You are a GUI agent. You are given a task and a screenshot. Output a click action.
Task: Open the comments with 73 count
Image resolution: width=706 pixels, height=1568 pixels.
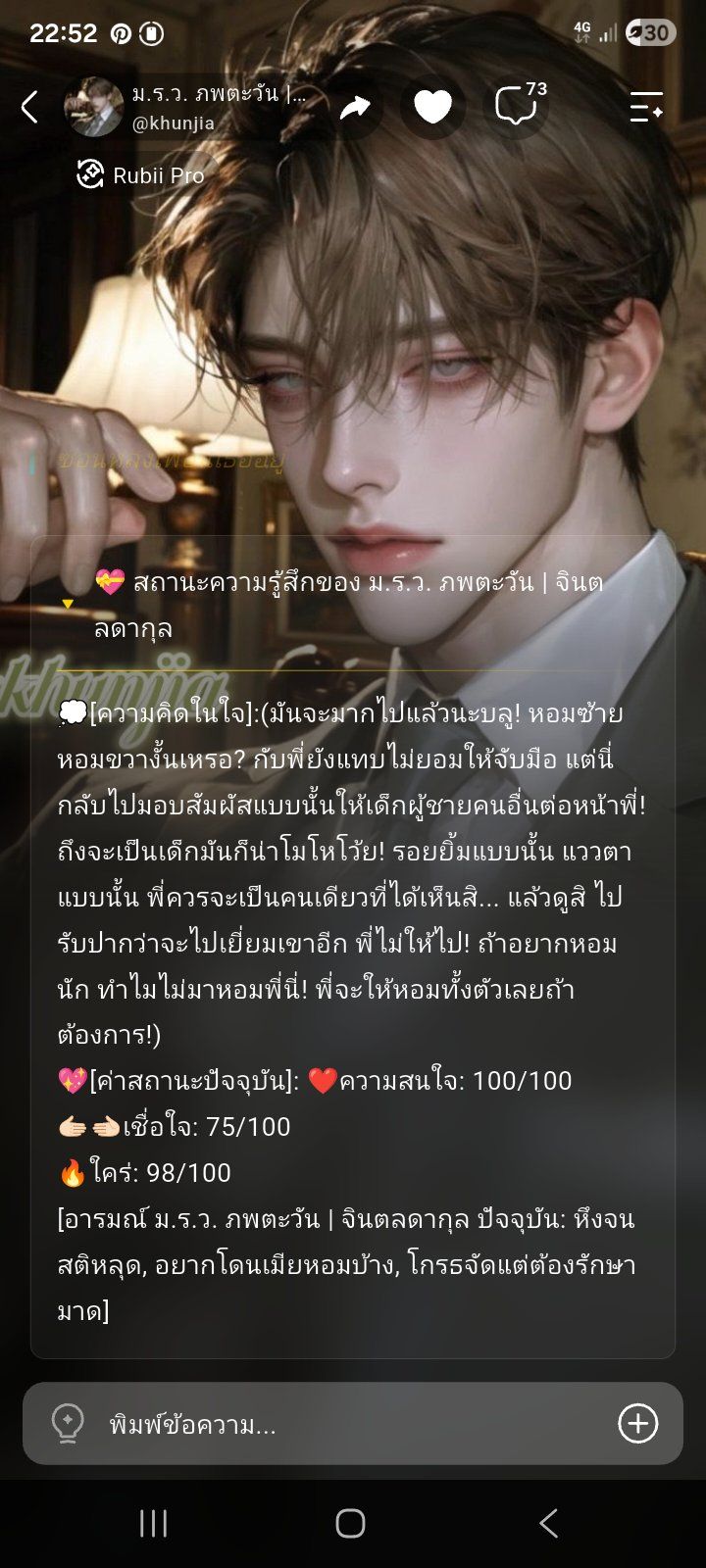[x=520, y=104]
